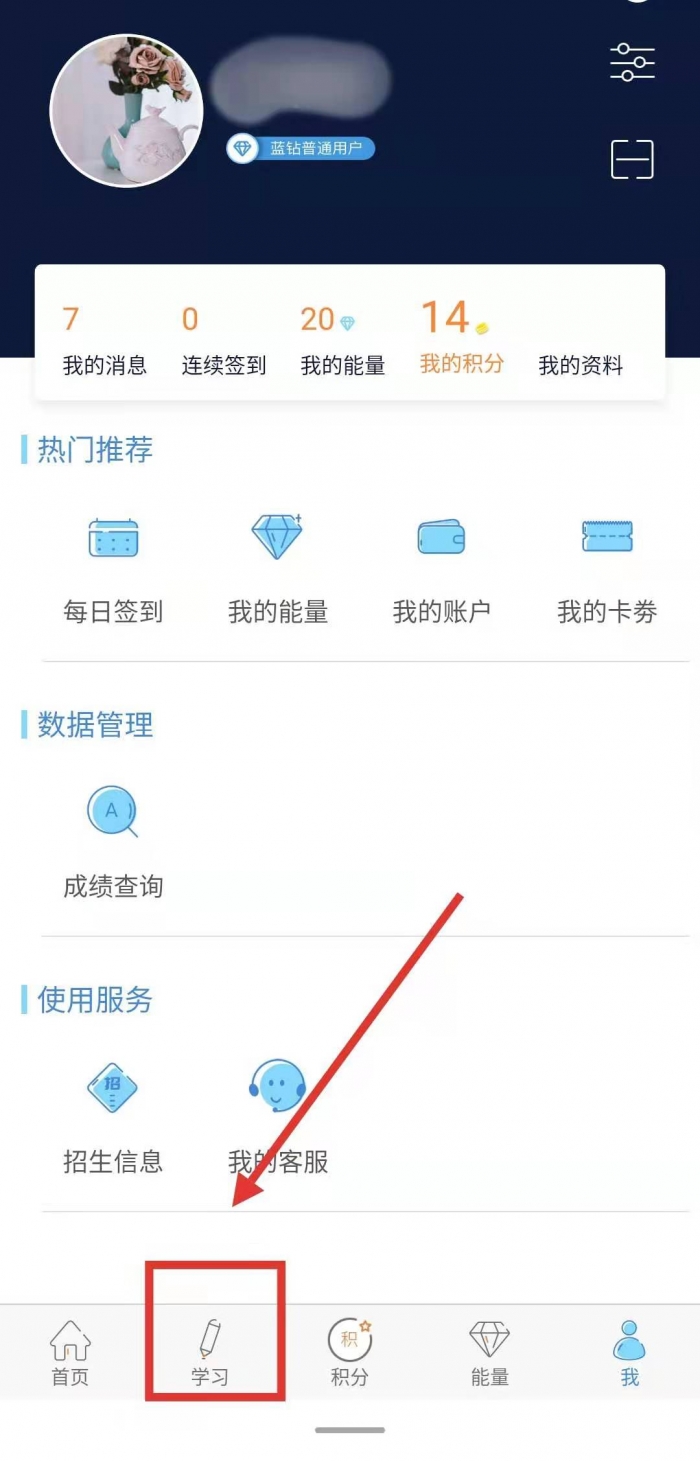Select the 我 tab

[x=630, y=1353]
